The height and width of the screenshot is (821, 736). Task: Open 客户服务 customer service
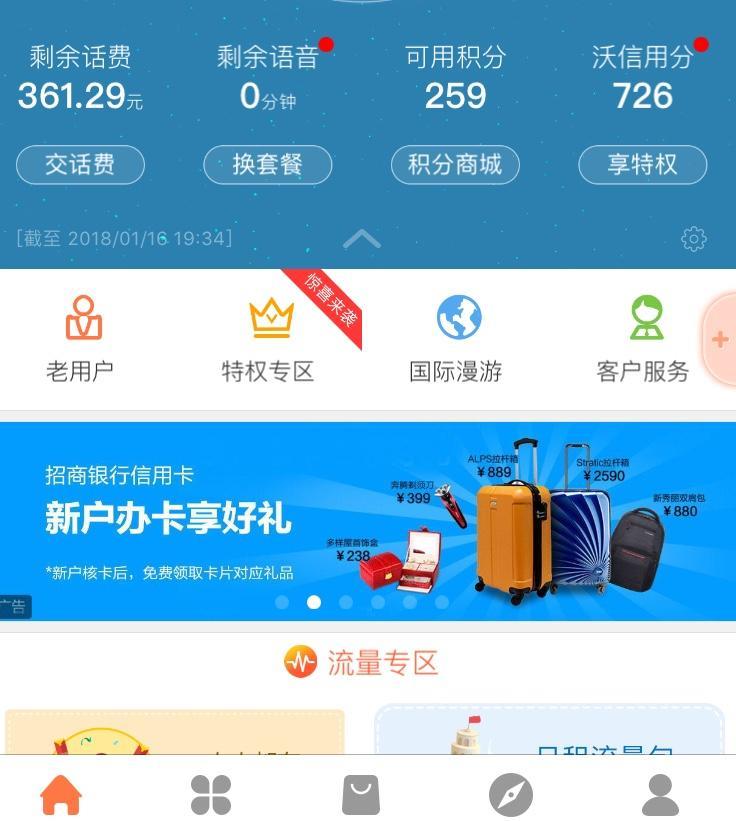pos(643,340)
